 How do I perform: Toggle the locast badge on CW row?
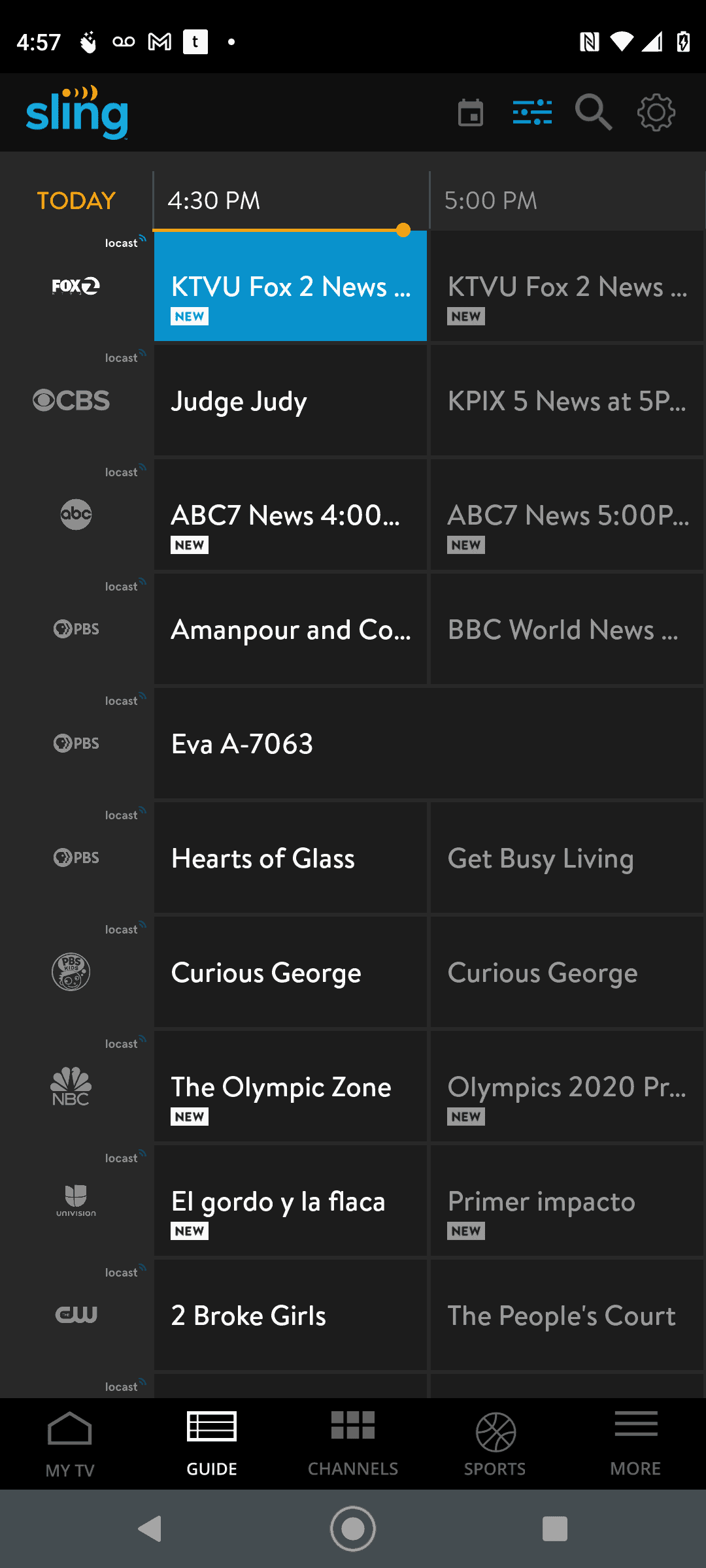126,1272
